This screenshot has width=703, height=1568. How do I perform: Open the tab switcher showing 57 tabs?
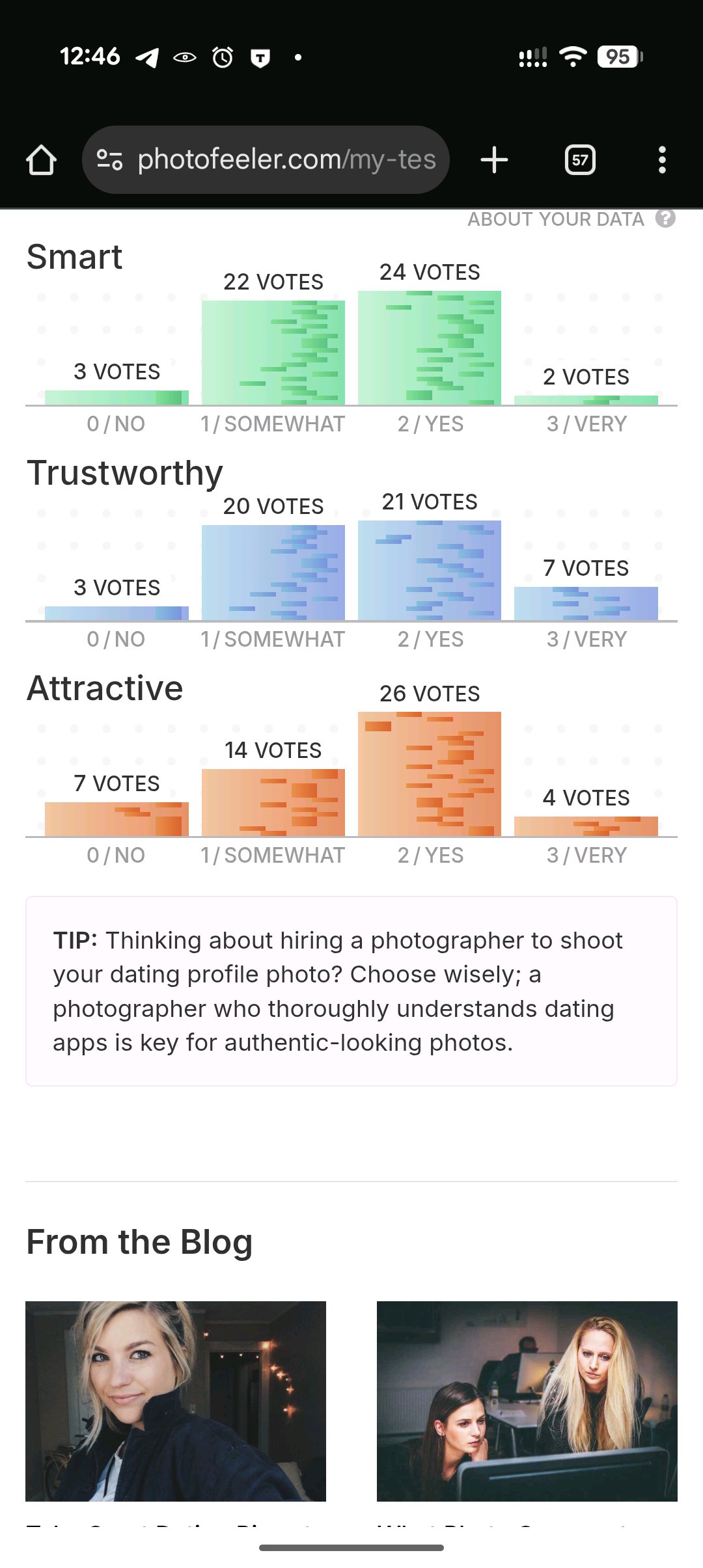pos(580,160)
